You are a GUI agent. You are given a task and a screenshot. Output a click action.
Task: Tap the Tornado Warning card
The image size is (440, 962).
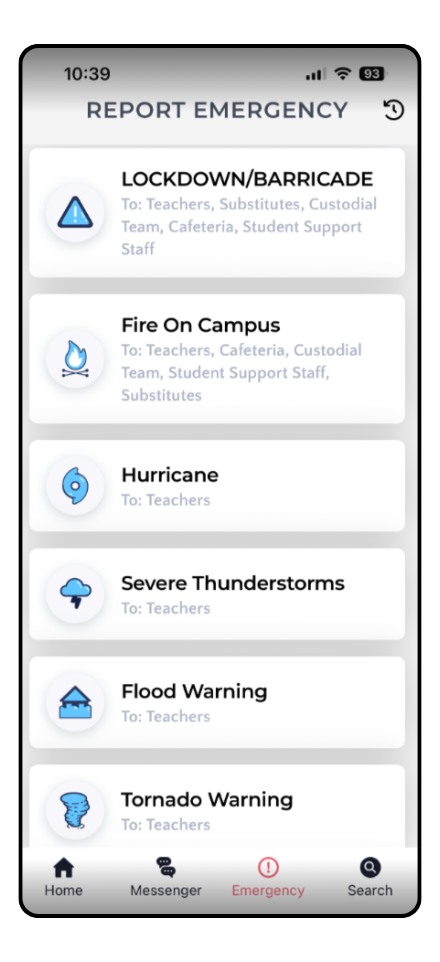217,807
